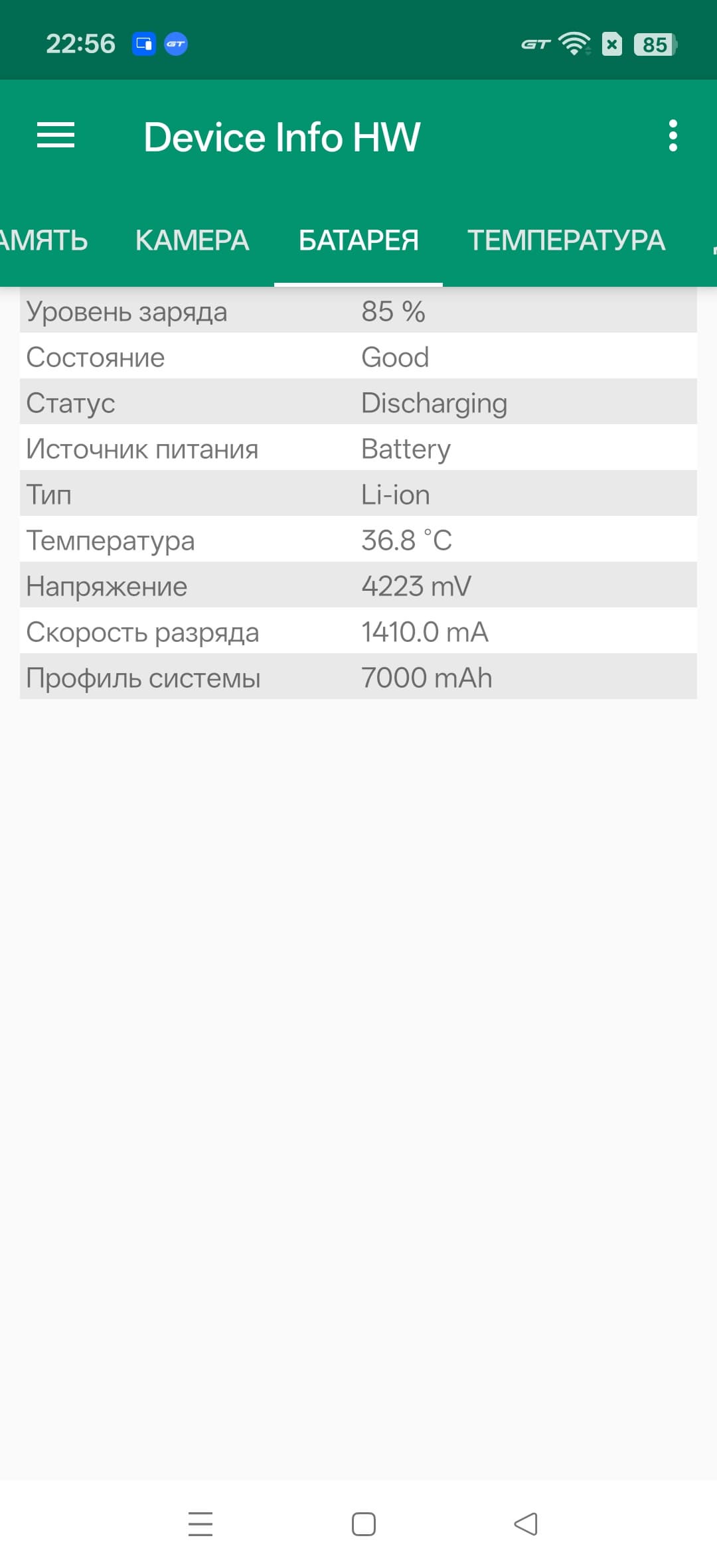The width and height of the screenshot is (717, 1568).
Task: Open the hamburger drawer menu
Action: [56, 136]
